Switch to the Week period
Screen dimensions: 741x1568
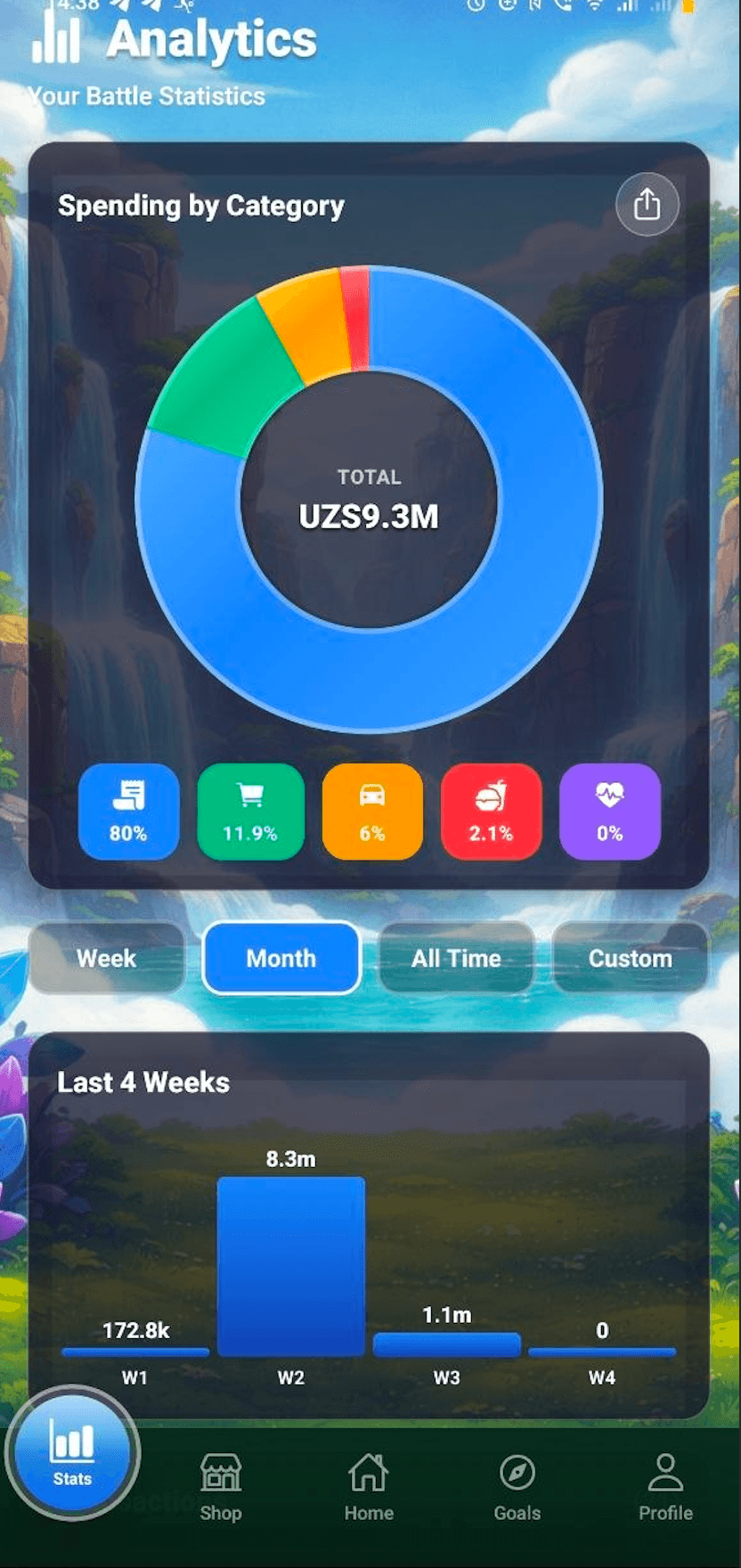(x=107, y=959)
